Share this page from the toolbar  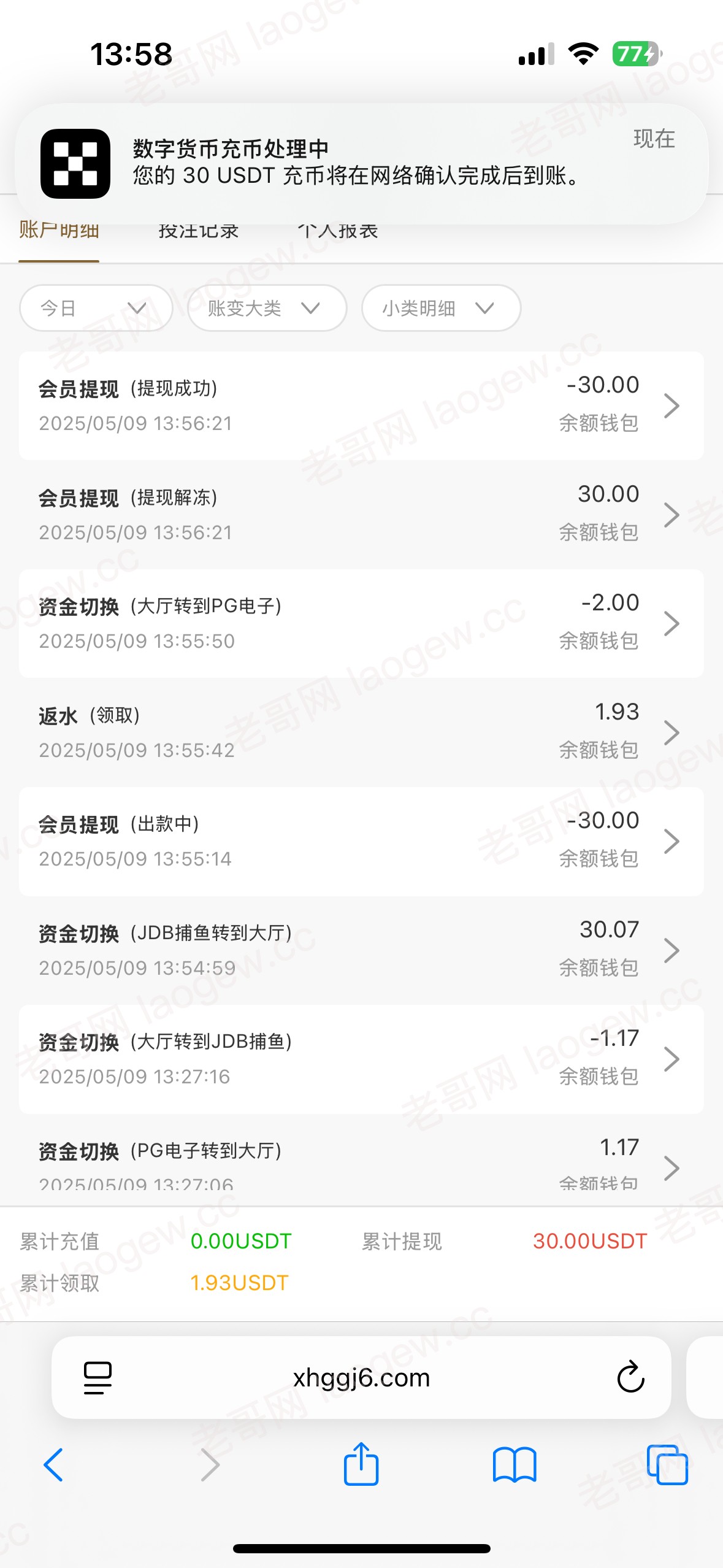click(361, 1463)
